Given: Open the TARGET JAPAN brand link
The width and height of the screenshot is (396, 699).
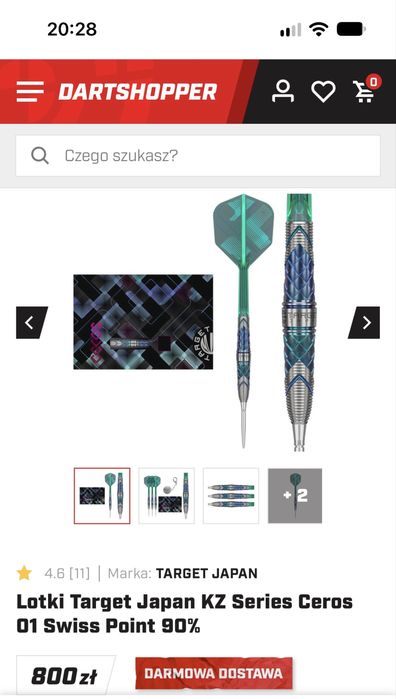Looking at the screenshot, I should [x=206, y=573].
